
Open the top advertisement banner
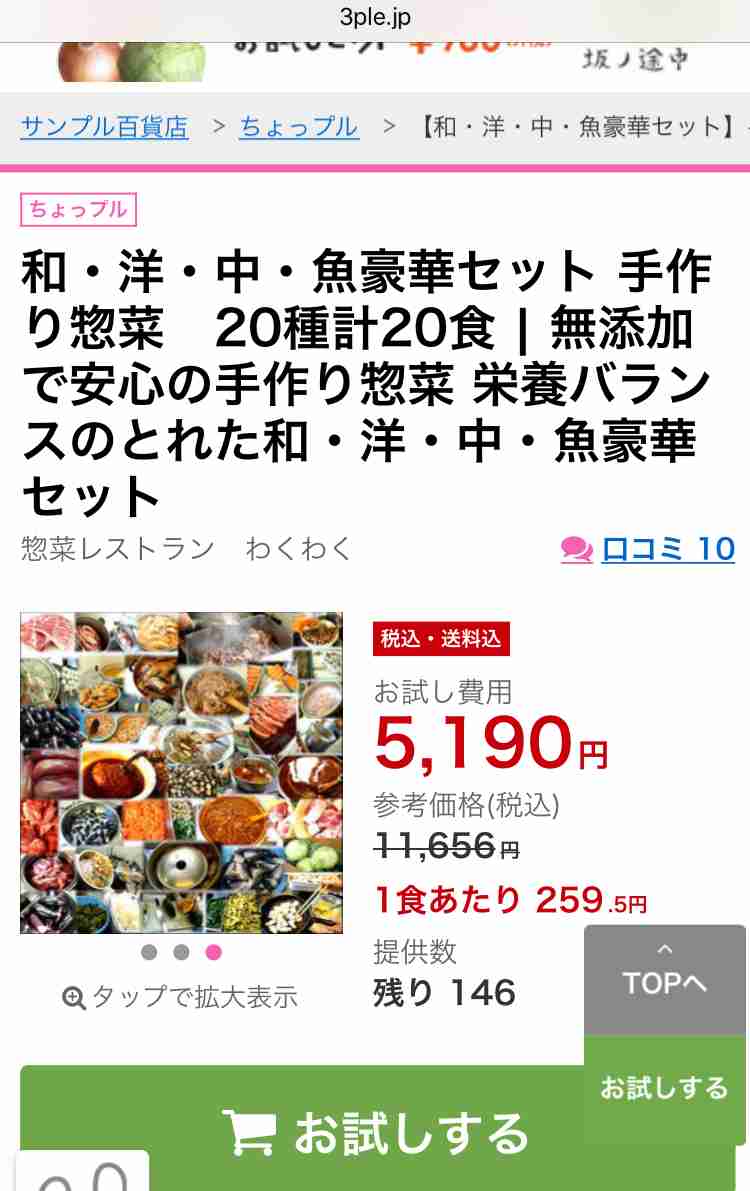[375, 62]
